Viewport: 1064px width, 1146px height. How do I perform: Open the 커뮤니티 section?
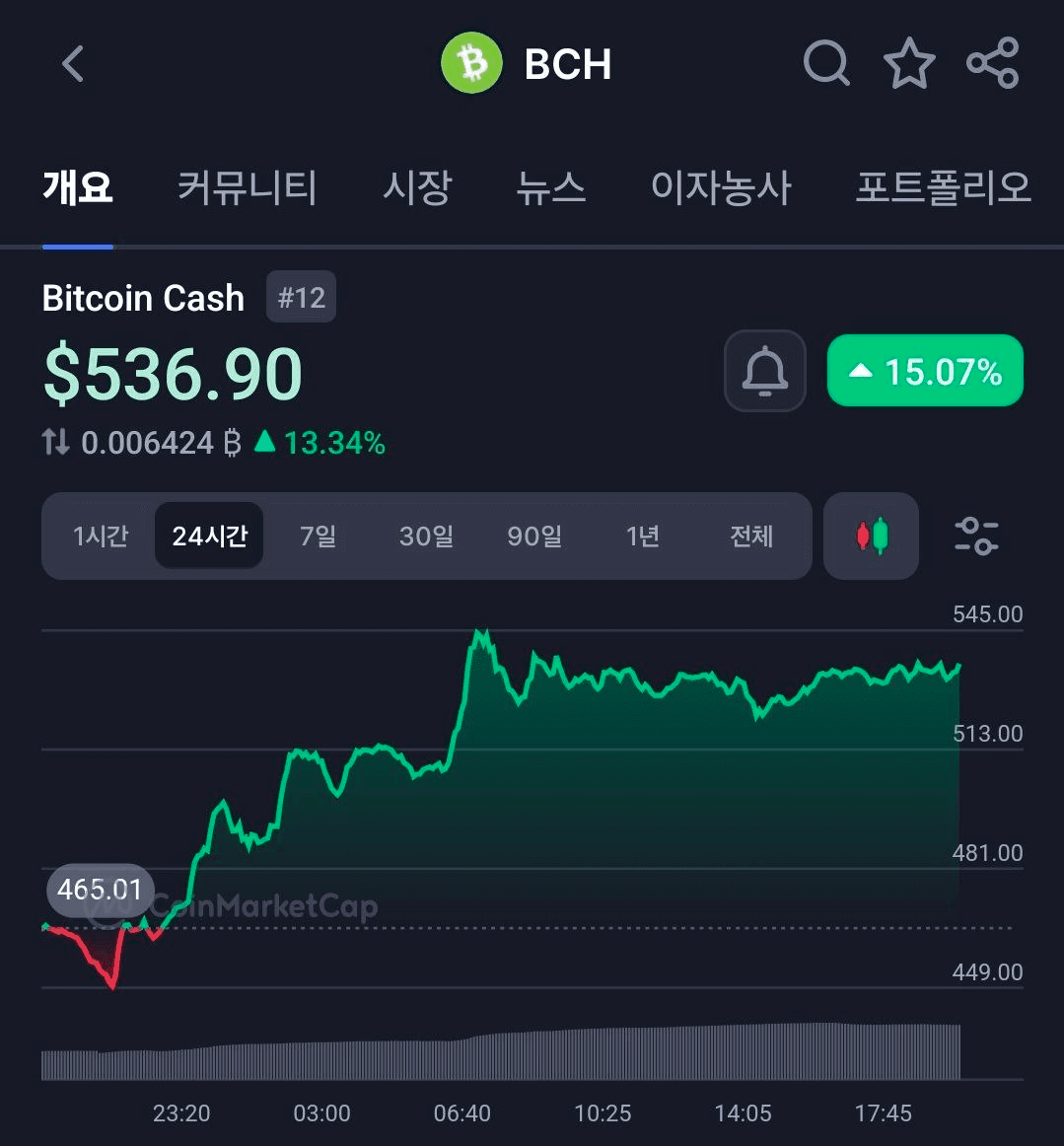coord(247,188)
